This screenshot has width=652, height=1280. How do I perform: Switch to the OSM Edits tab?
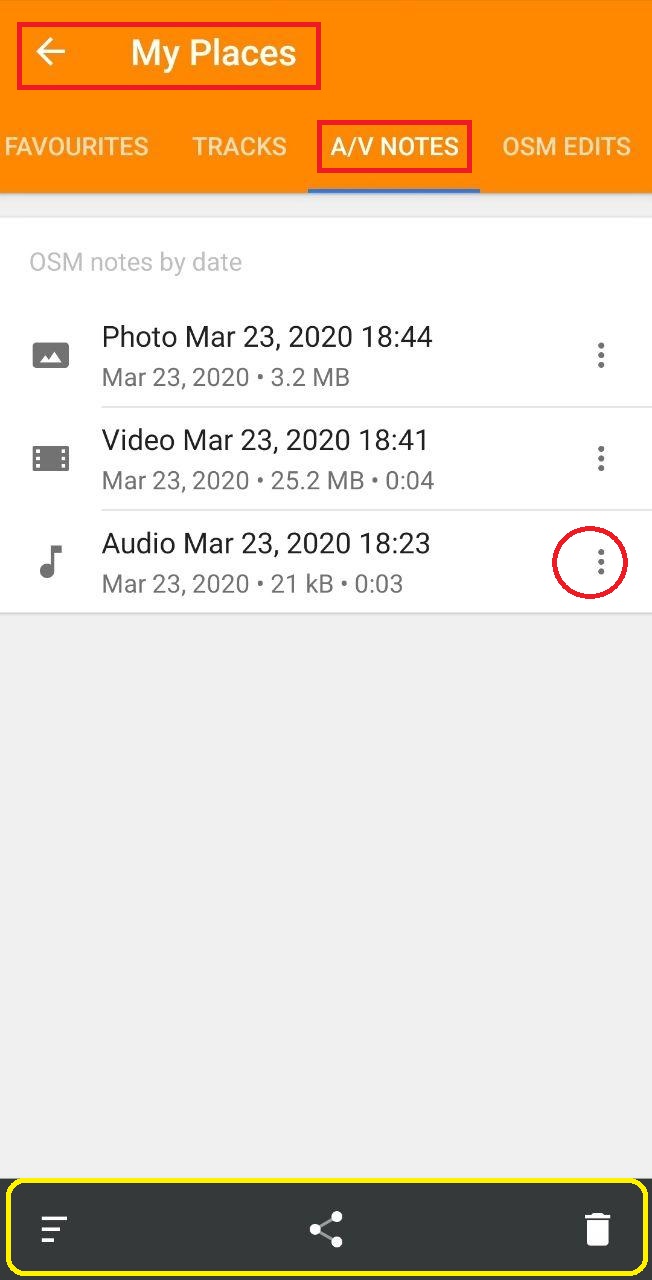tap(566, 146)
